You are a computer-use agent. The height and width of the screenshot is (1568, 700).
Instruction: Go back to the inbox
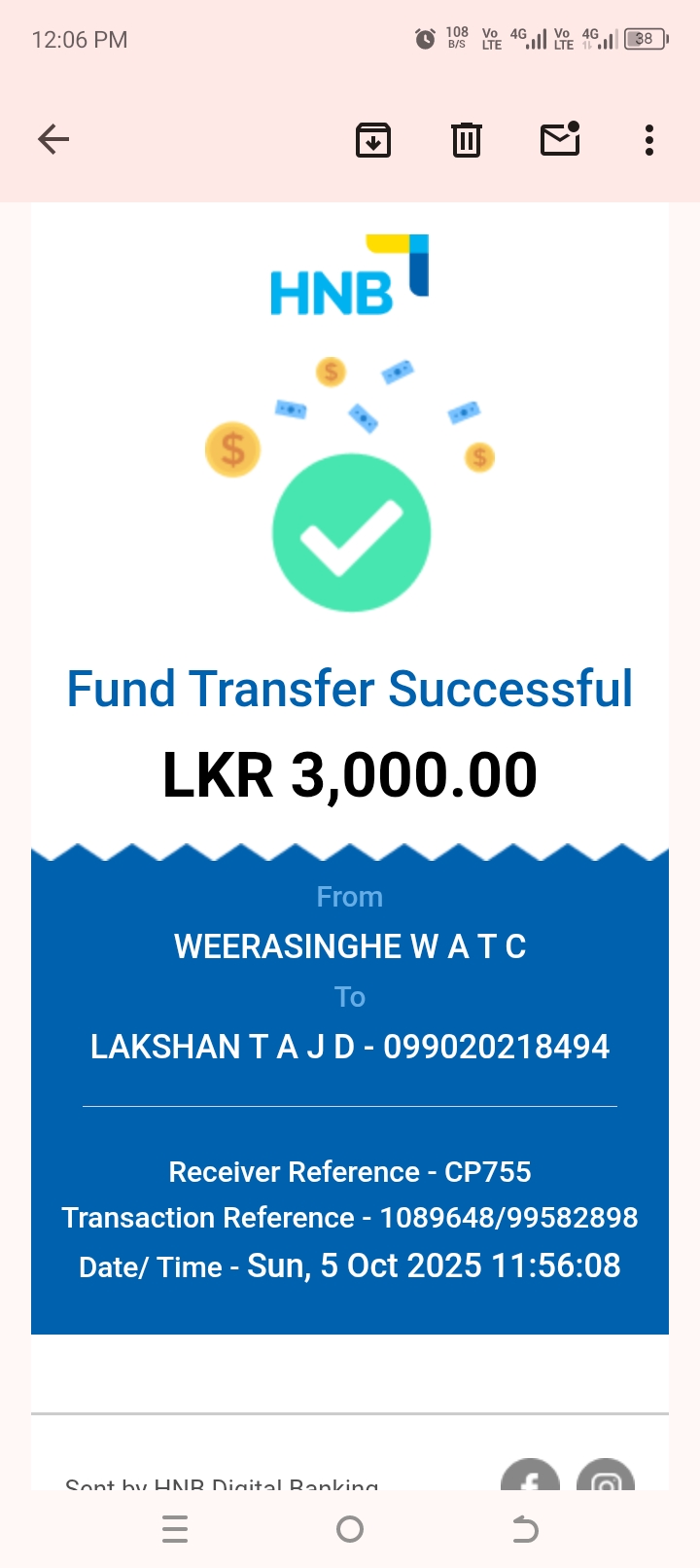[53, 140]
